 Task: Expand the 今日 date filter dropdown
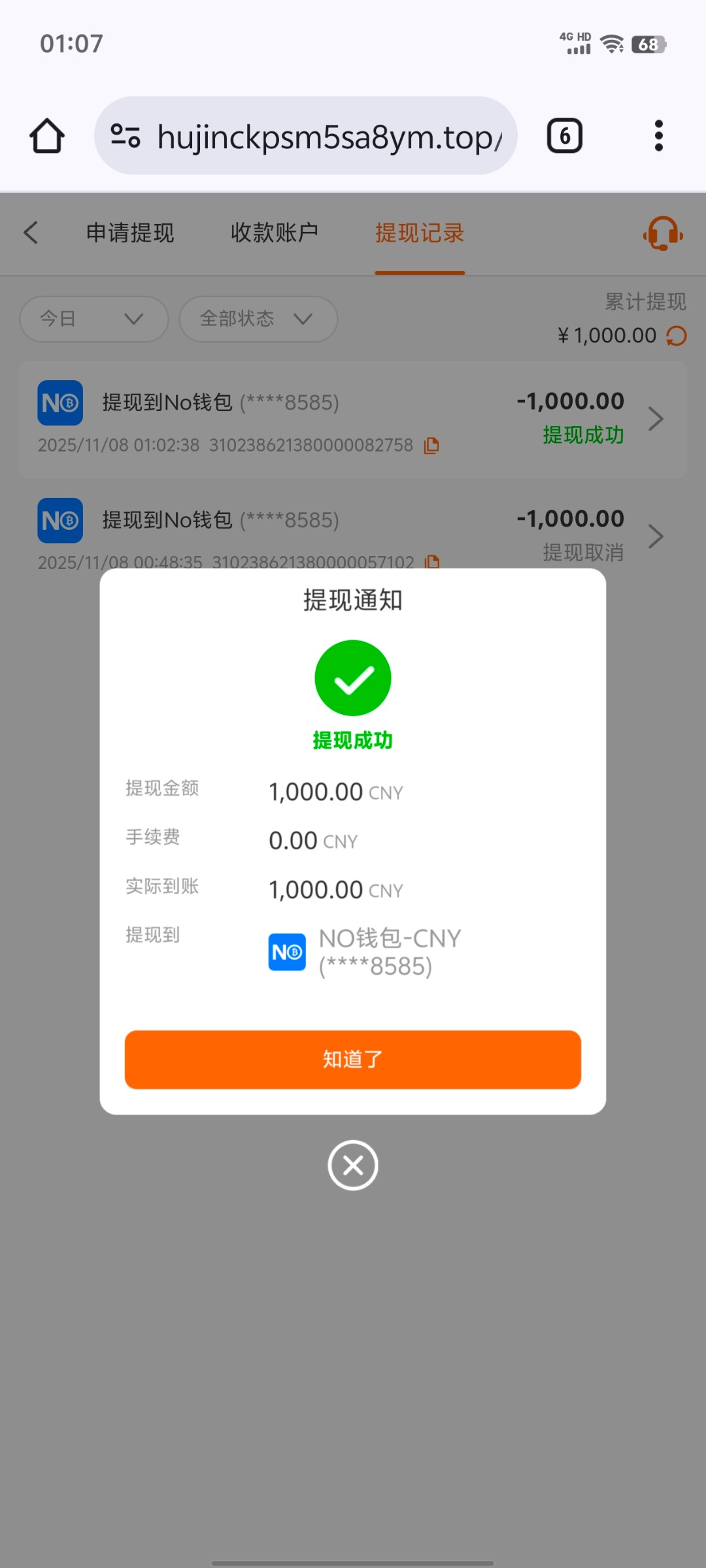pos(94,319)
